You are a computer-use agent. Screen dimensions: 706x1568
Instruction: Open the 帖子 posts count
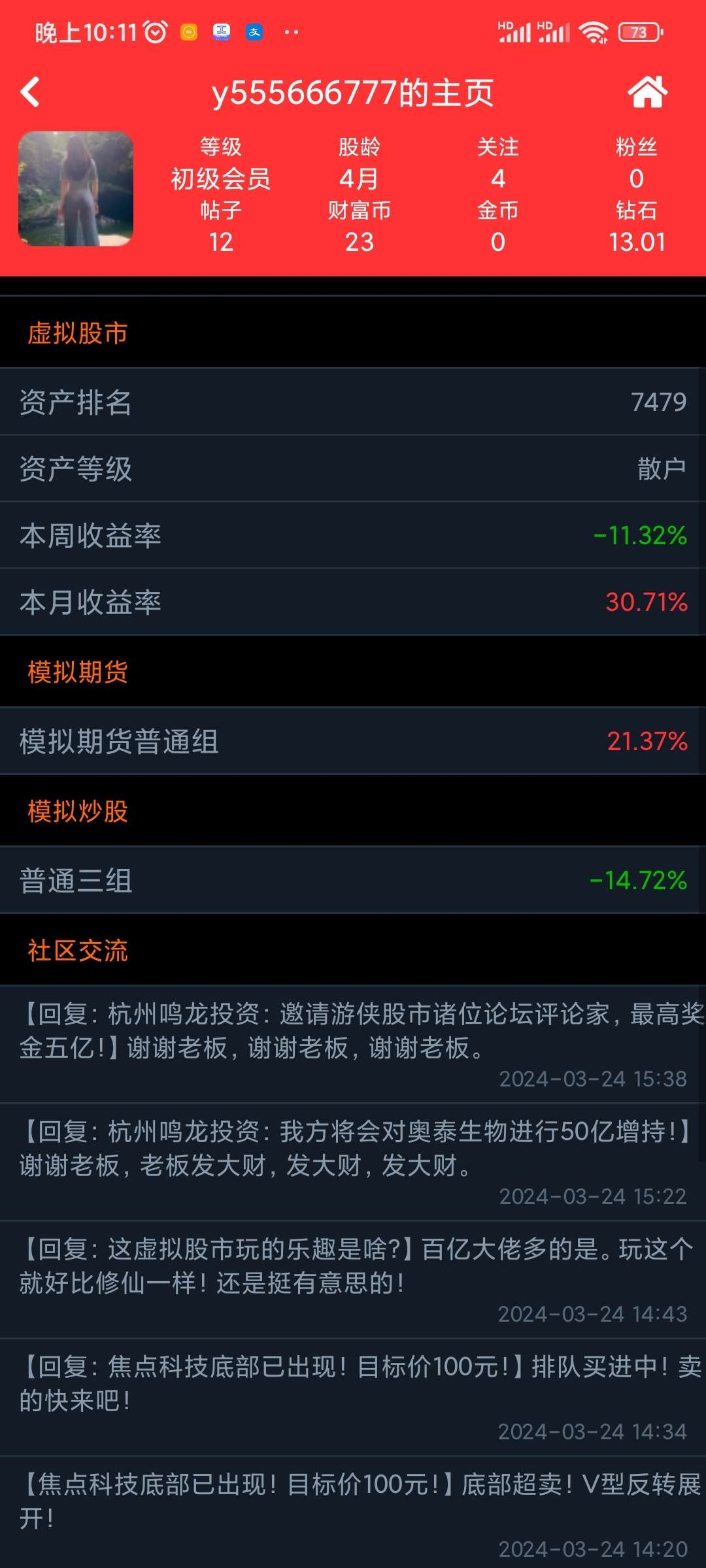(221, 227)
